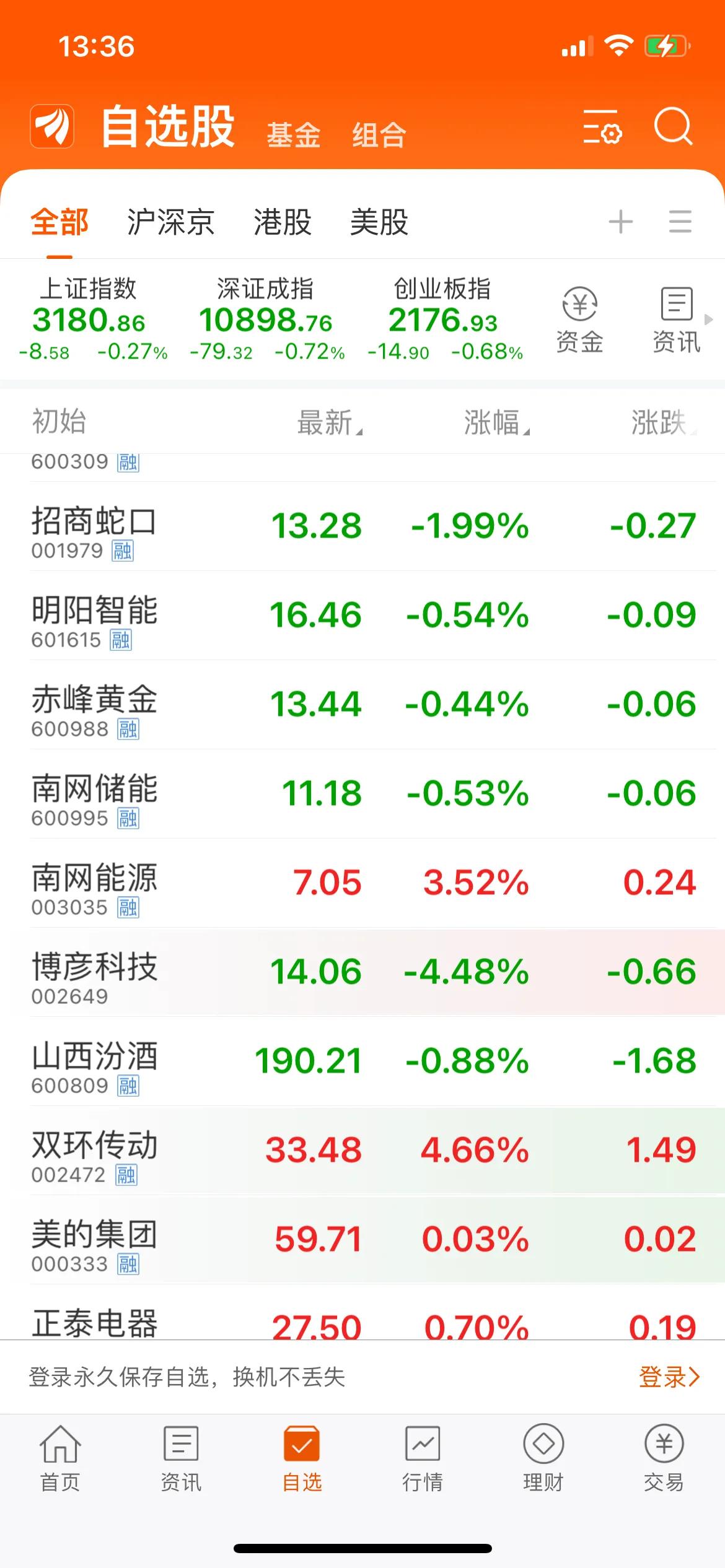
Task: Open the search magnifier icon
Action: [x=673, y=126]
